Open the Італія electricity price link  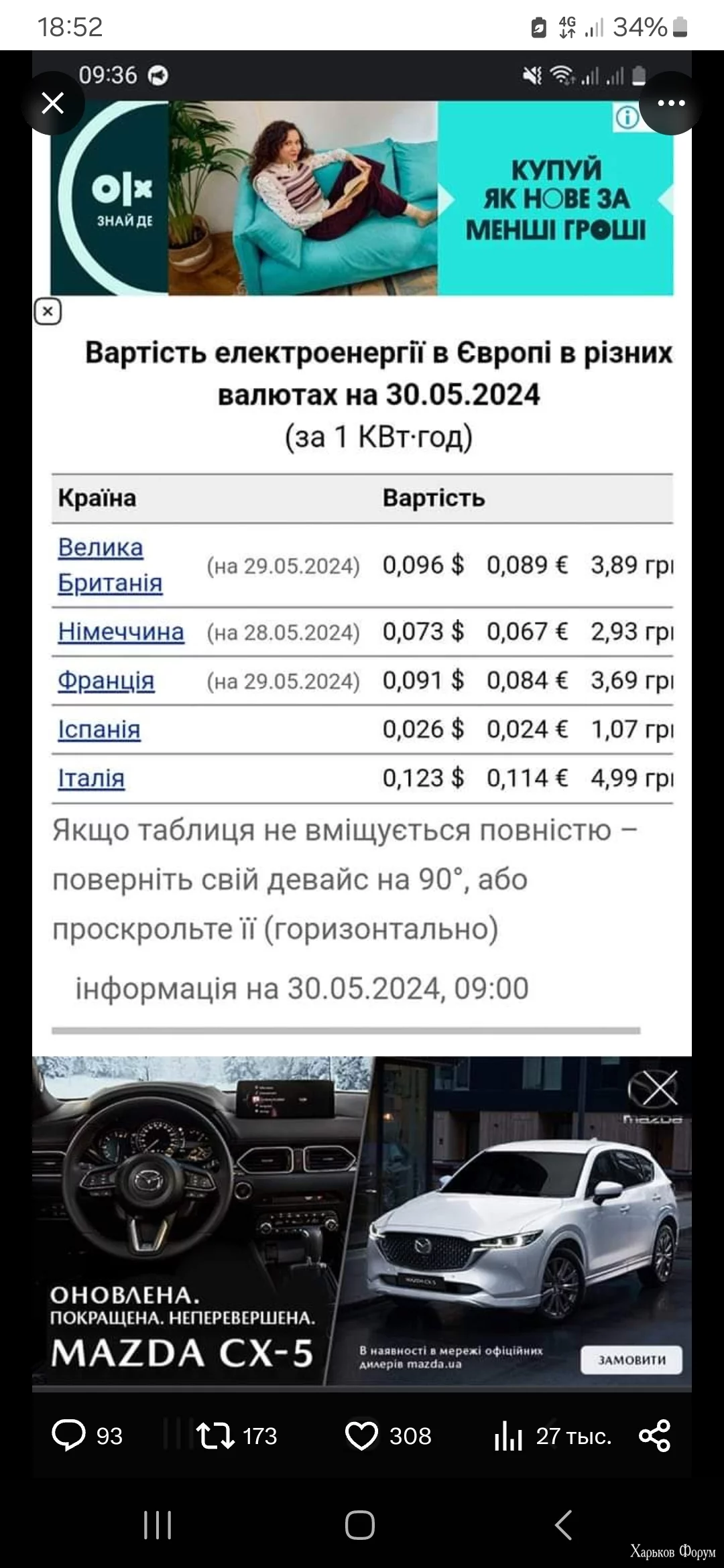[91, 779]
